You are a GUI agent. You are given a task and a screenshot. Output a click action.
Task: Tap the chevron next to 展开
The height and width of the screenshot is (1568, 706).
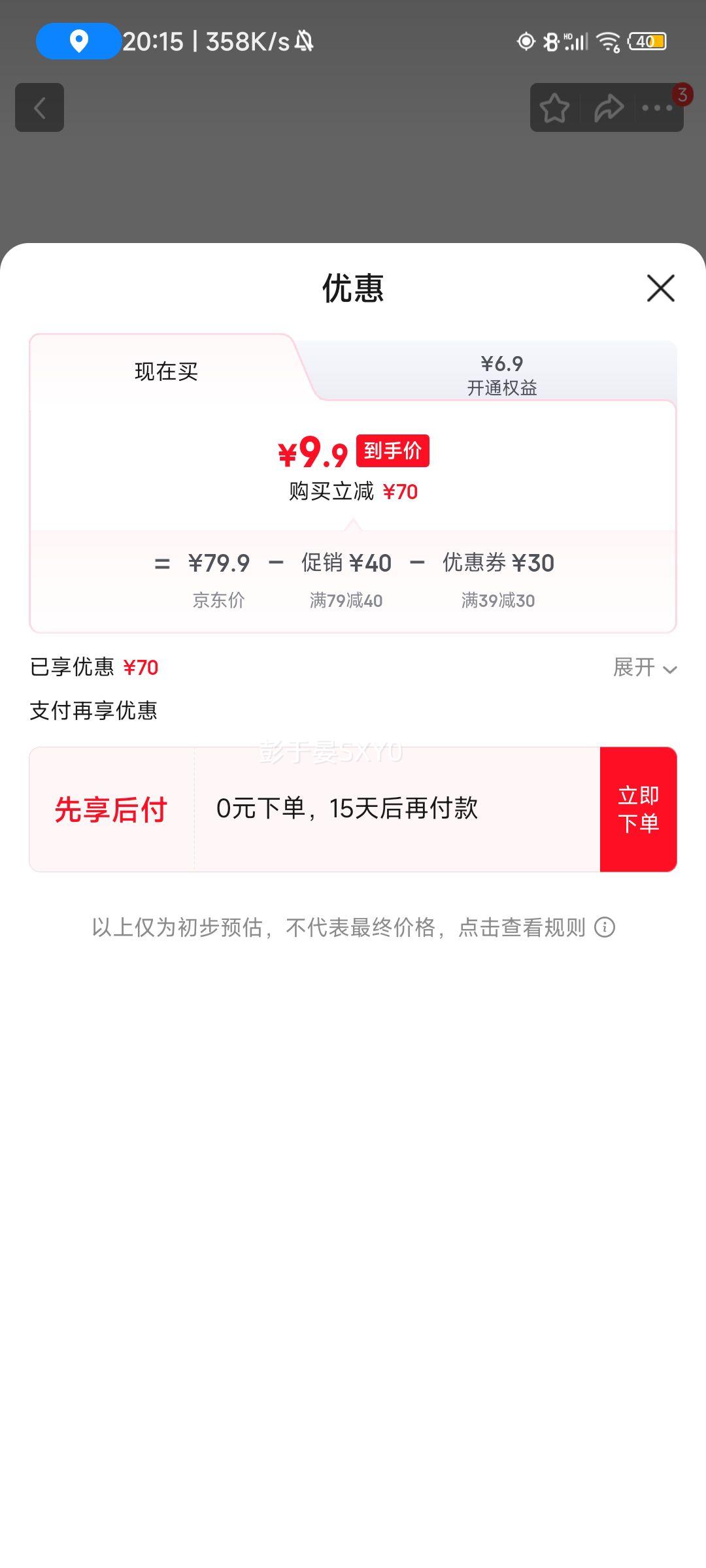pyautogui.click(x=668, y=670)
